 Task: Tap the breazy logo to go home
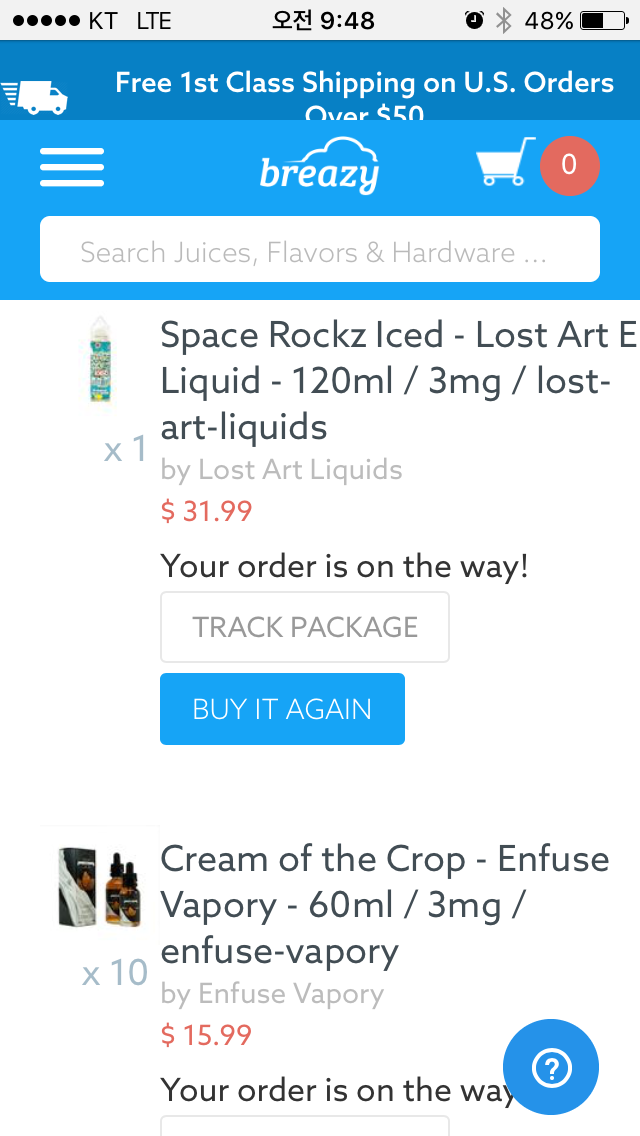(x=320, y=167)
